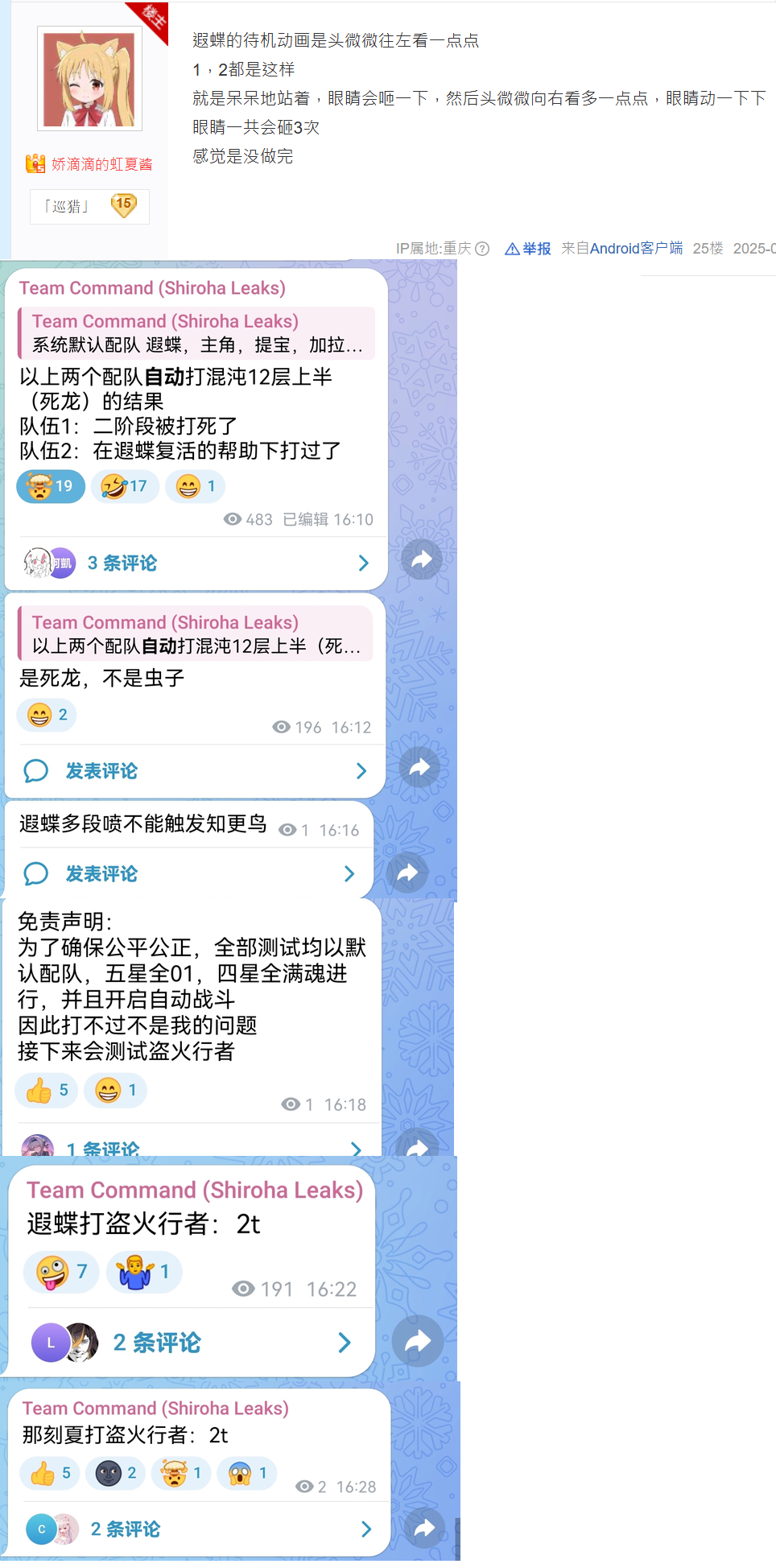Open user 娇滴滴的虹夏酱's profile
The width and height of the screenshot is (776, 1568).
101,164
